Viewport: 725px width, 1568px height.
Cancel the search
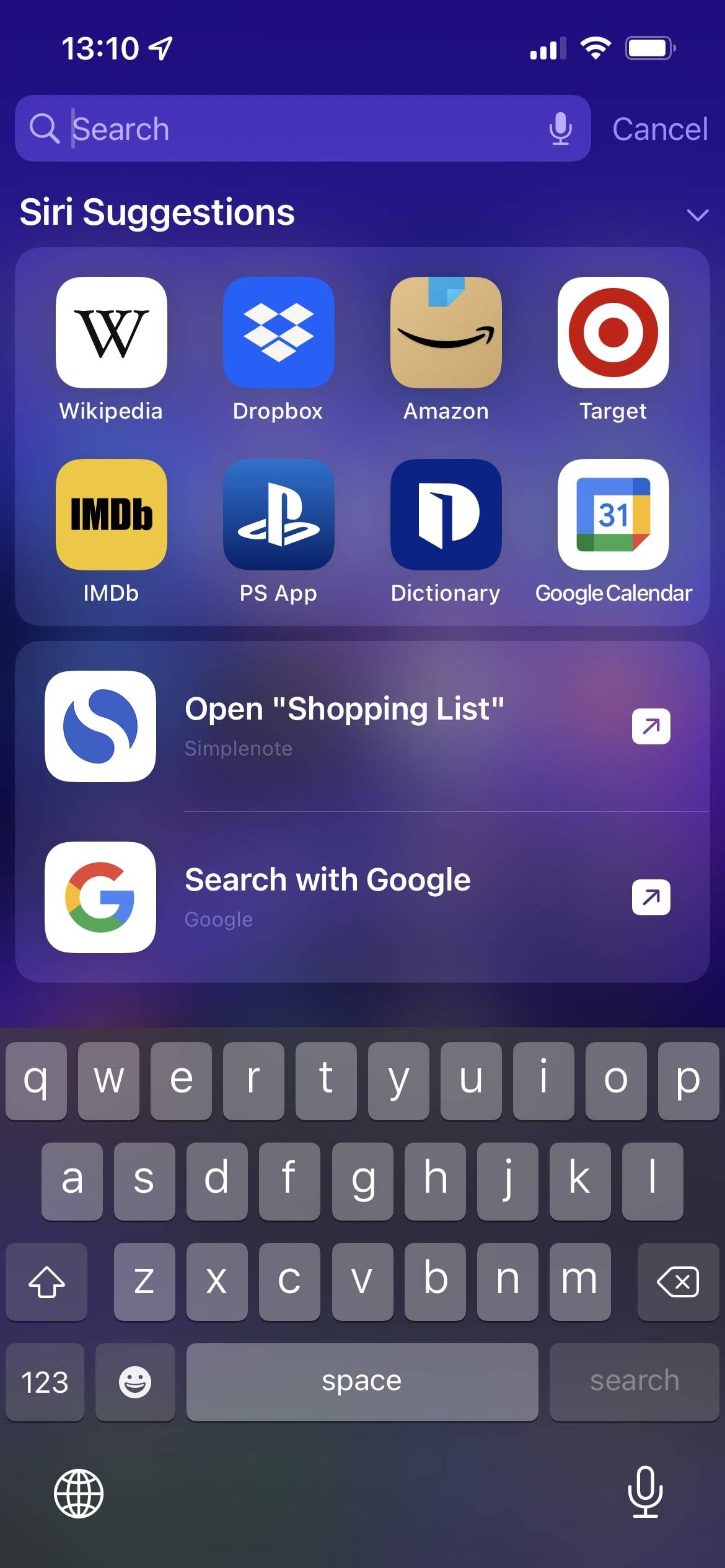coord(659,129)
